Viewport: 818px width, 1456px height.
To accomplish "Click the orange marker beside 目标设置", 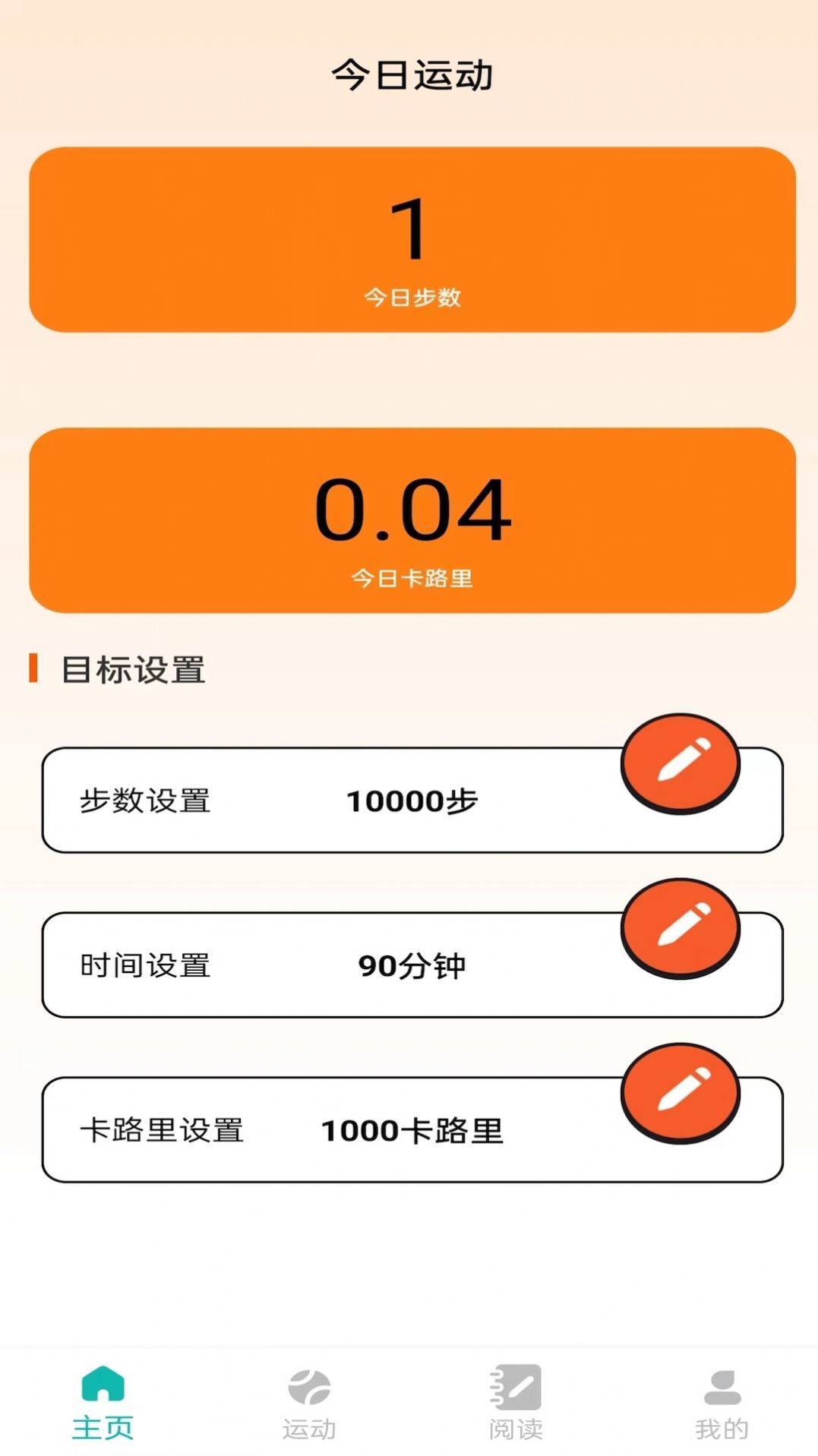I will pyautogui.click(x=34, y=669).
